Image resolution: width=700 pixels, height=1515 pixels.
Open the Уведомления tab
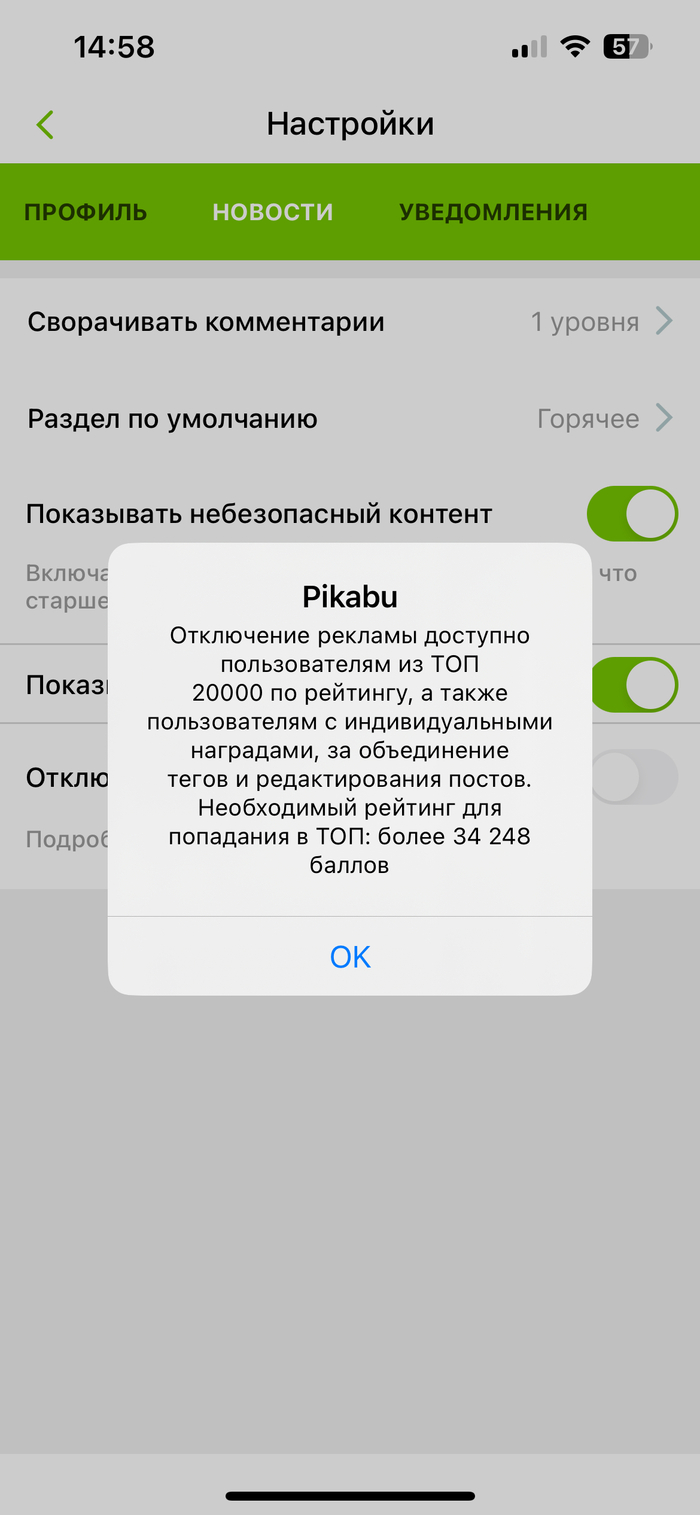[x=493, y=212]
